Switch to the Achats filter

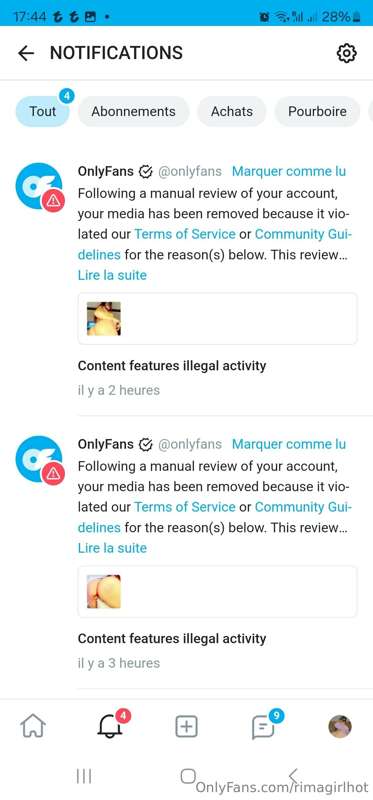(x=232, y=111)
